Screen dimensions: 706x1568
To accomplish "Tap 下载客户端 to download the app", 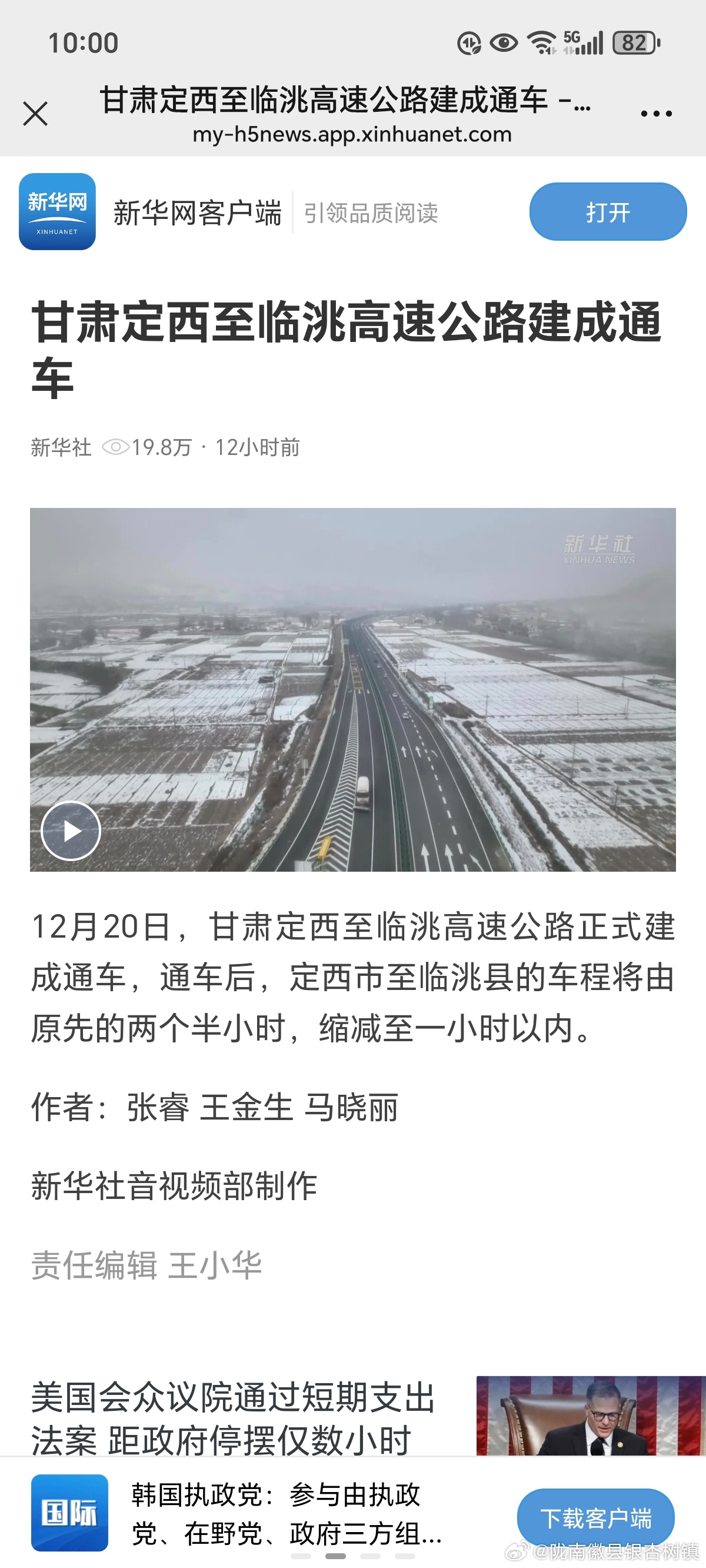I will (x=595, y=1518).
